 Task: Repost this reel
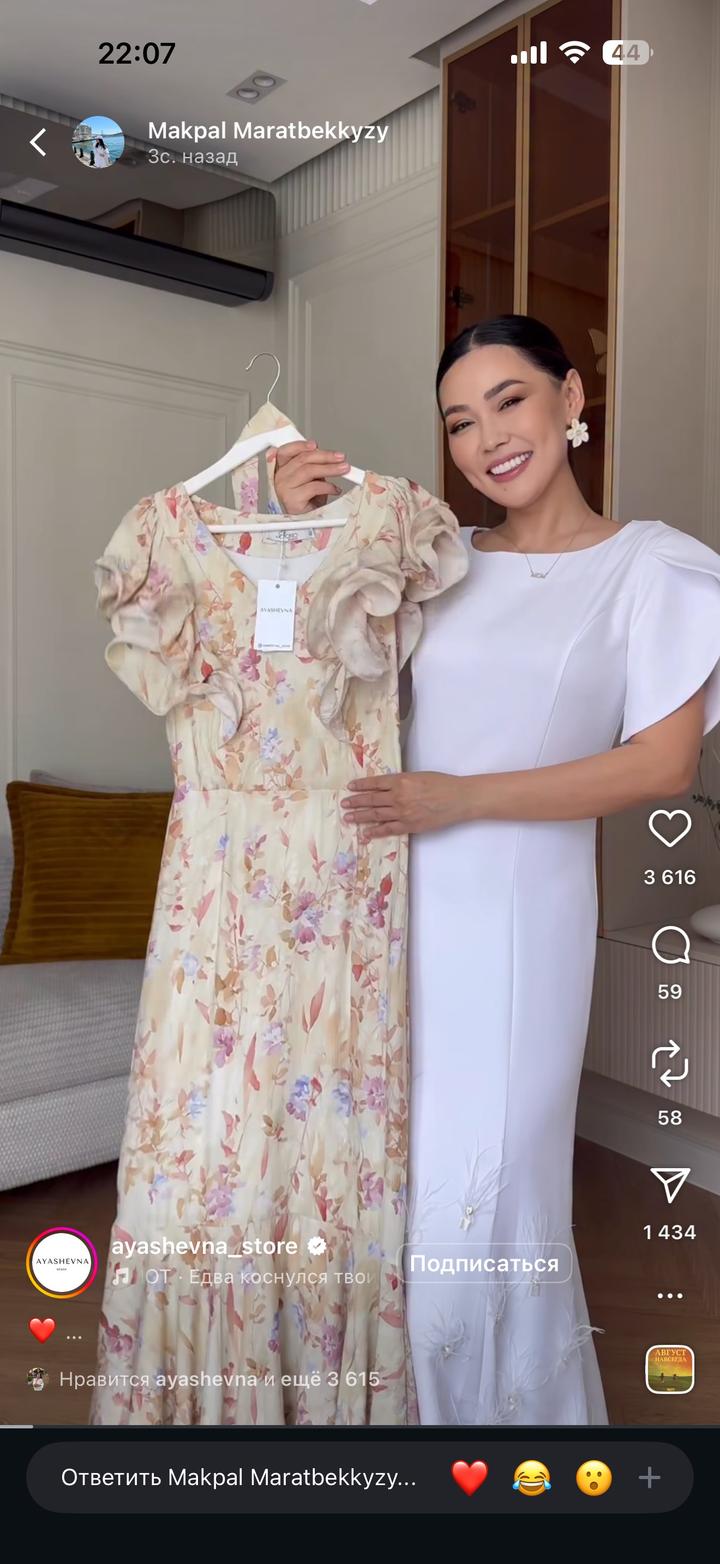pyautogui.click(x=669, y=1064)
